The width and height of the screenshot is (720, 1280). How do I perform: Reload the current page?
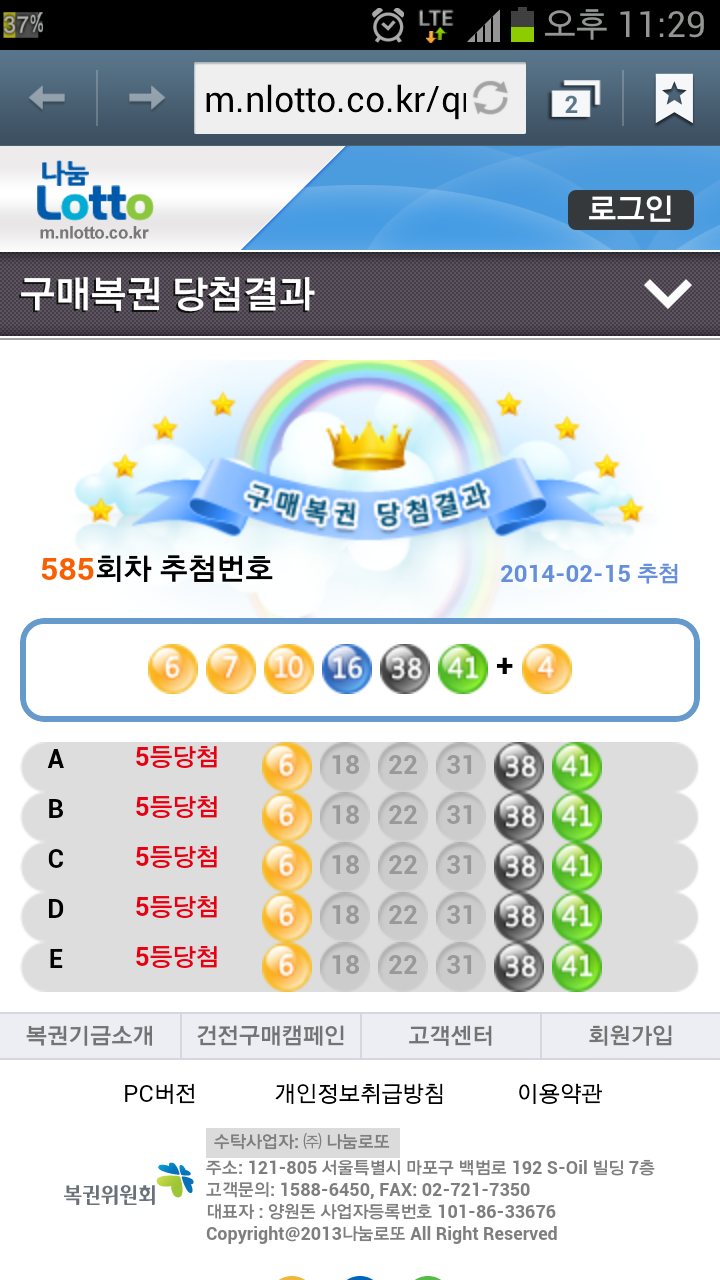click(491, 99)
